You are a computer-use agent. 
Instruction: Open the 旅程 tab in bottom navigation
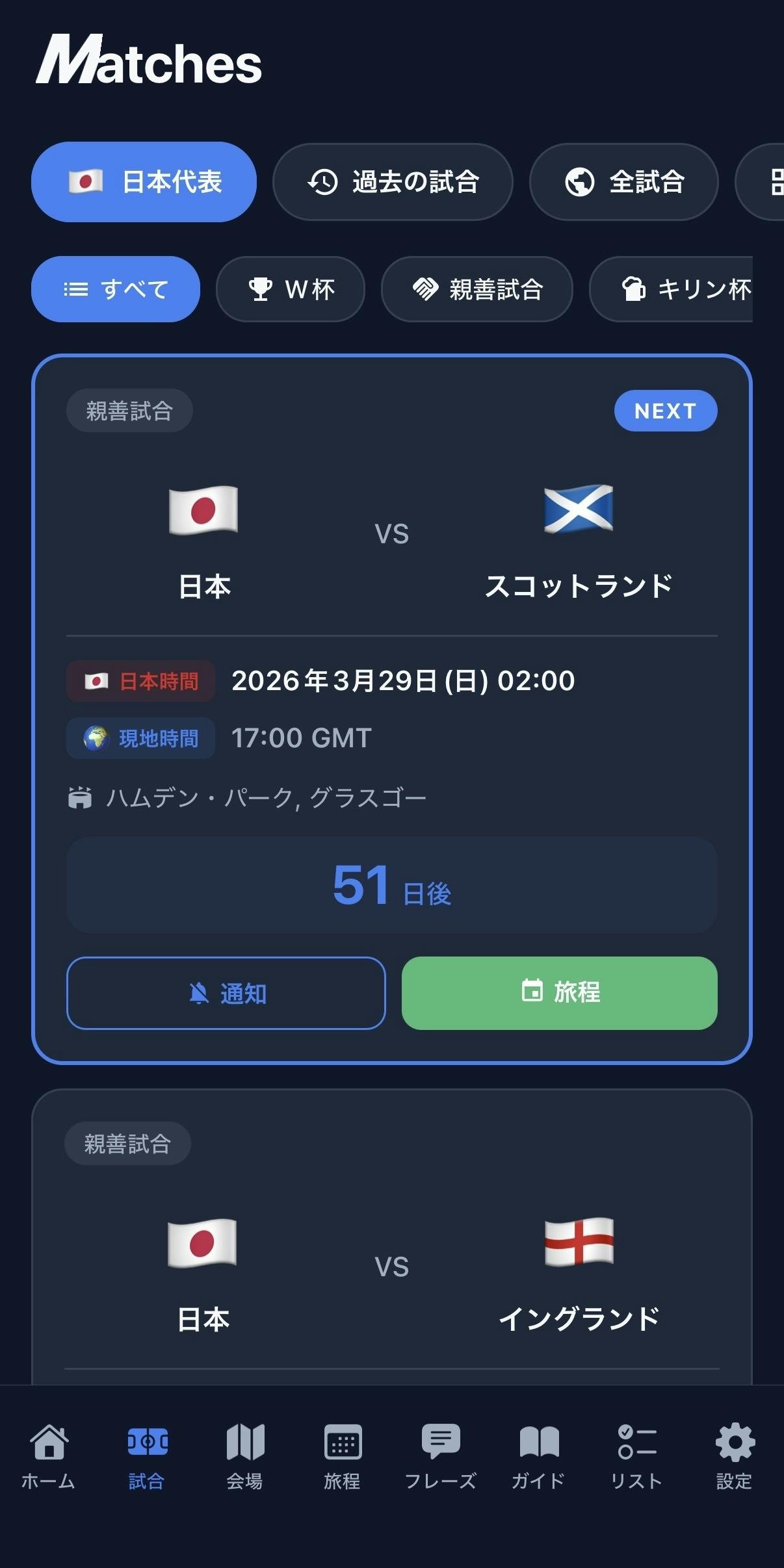tap(343, 1456)
